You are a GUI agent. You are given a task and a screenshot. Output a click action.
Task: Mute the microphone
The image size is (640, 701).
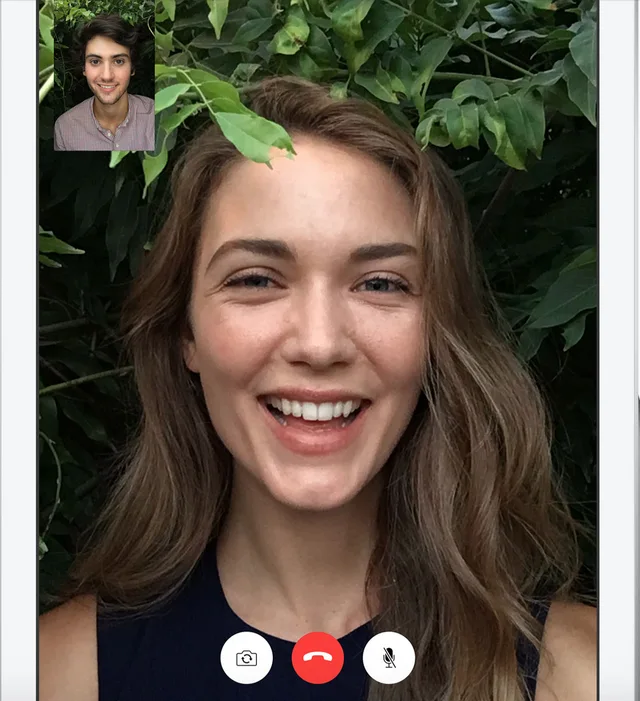389,658
